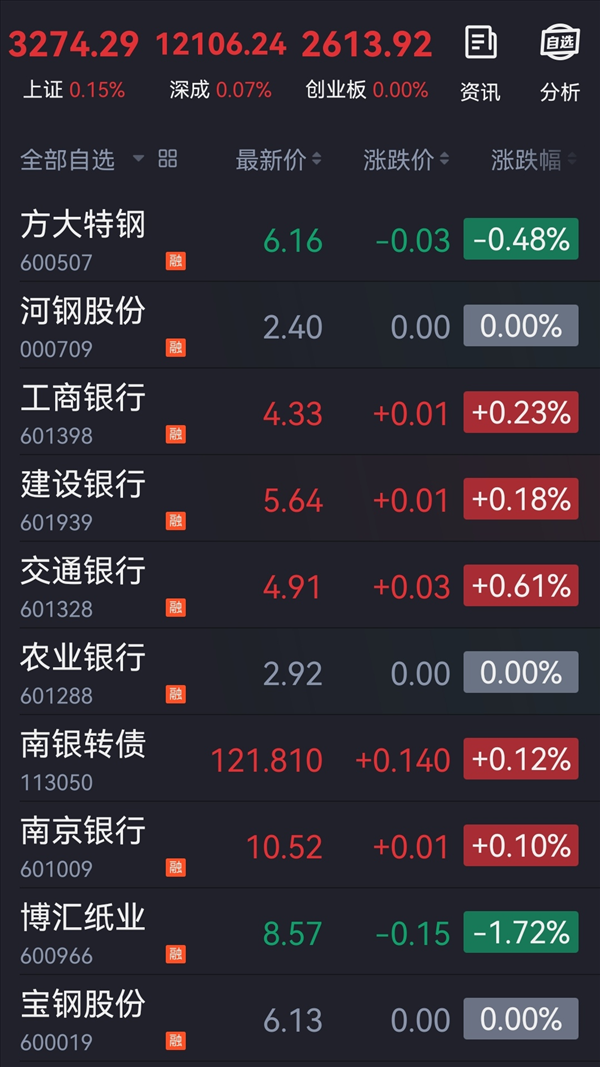Open the 资讯 news icon
Image resolution: width=600 pixels, height=1067 pixels.
click(x=480, y=63)
